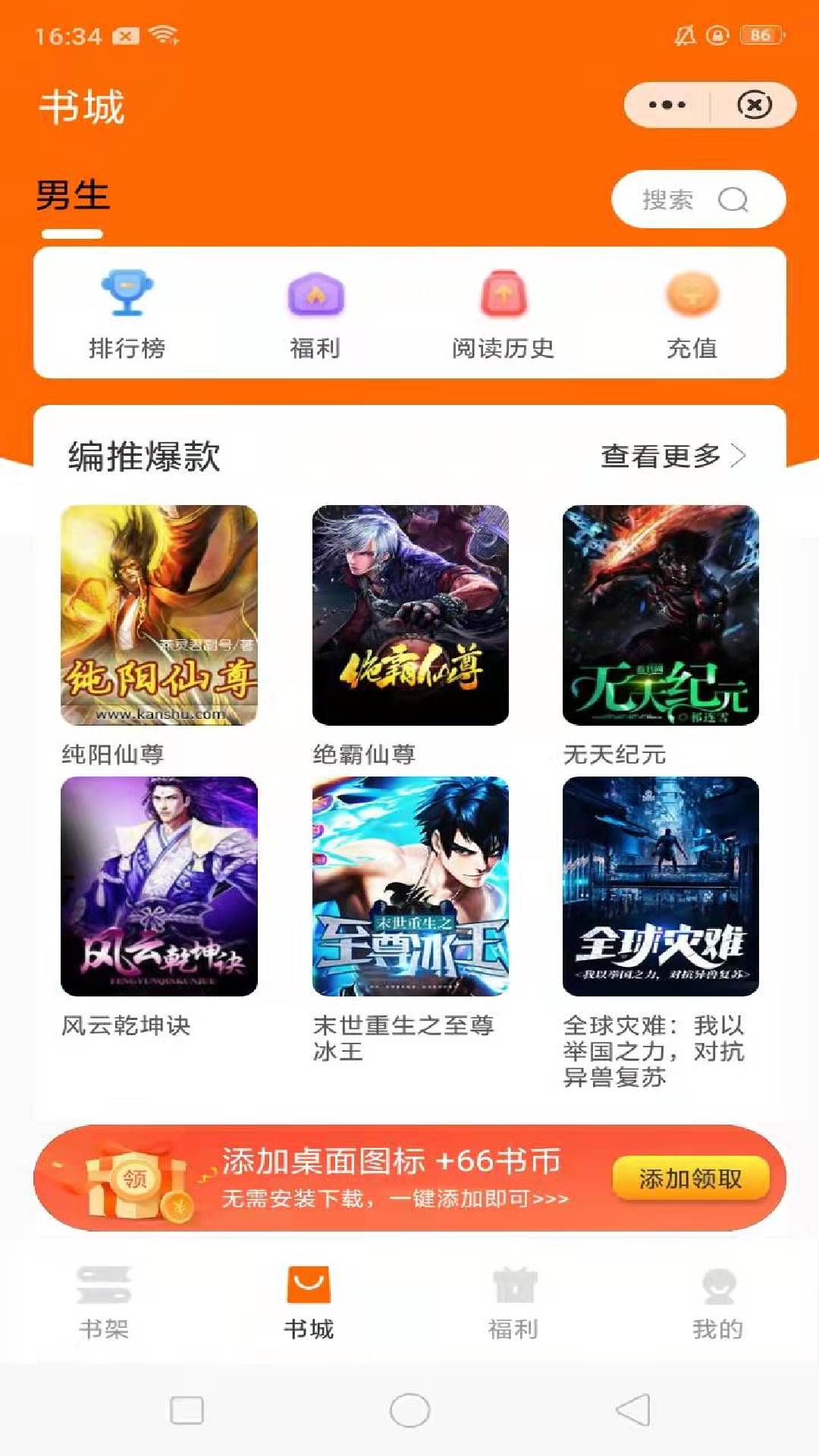Select the 福利 welfare icon at top

pyautogui.click(x=315, y=298)
